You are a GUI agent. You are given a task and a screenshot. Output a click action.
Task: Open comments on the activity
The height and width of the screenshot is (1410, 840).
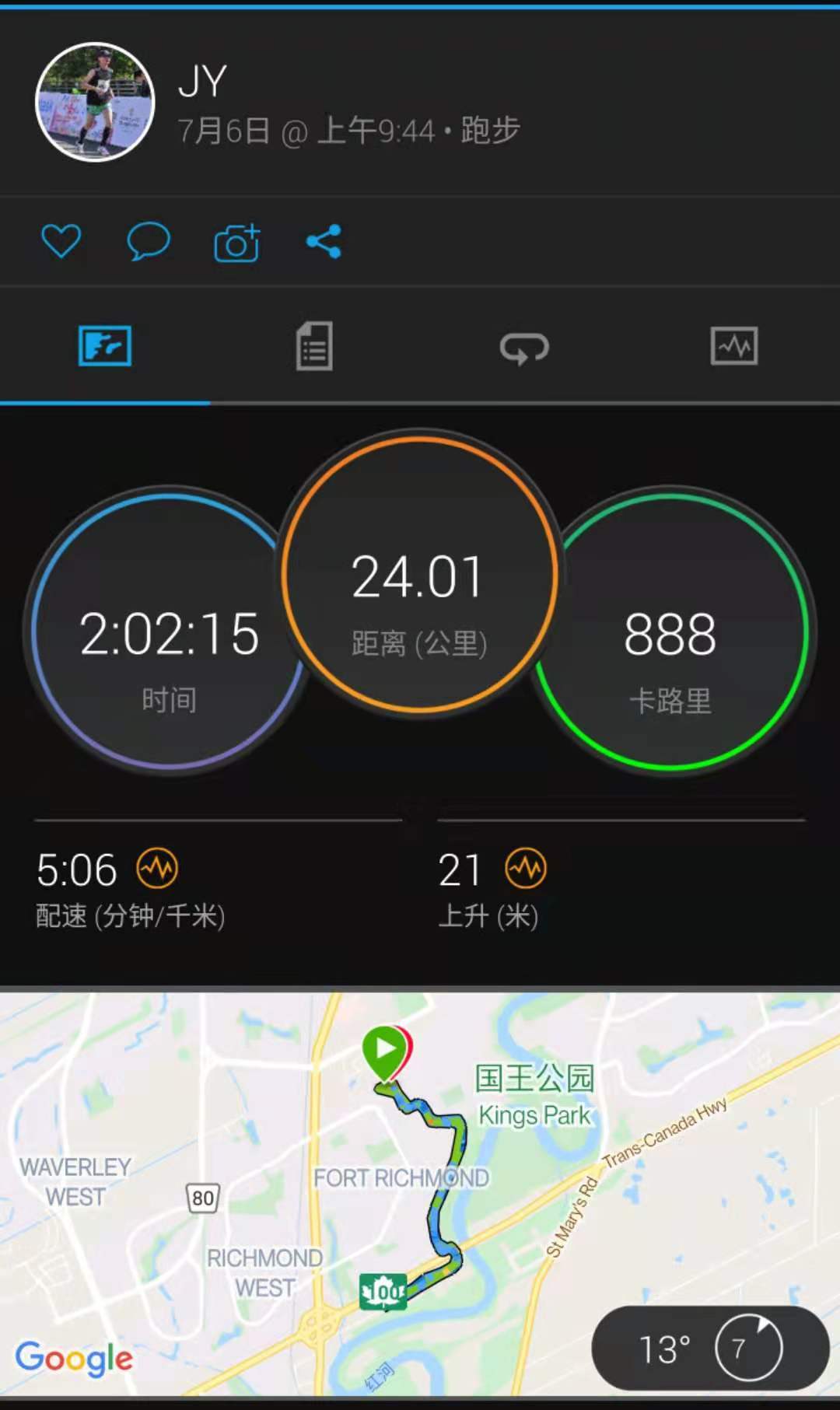pyautogui.click(x=148, y=241)
